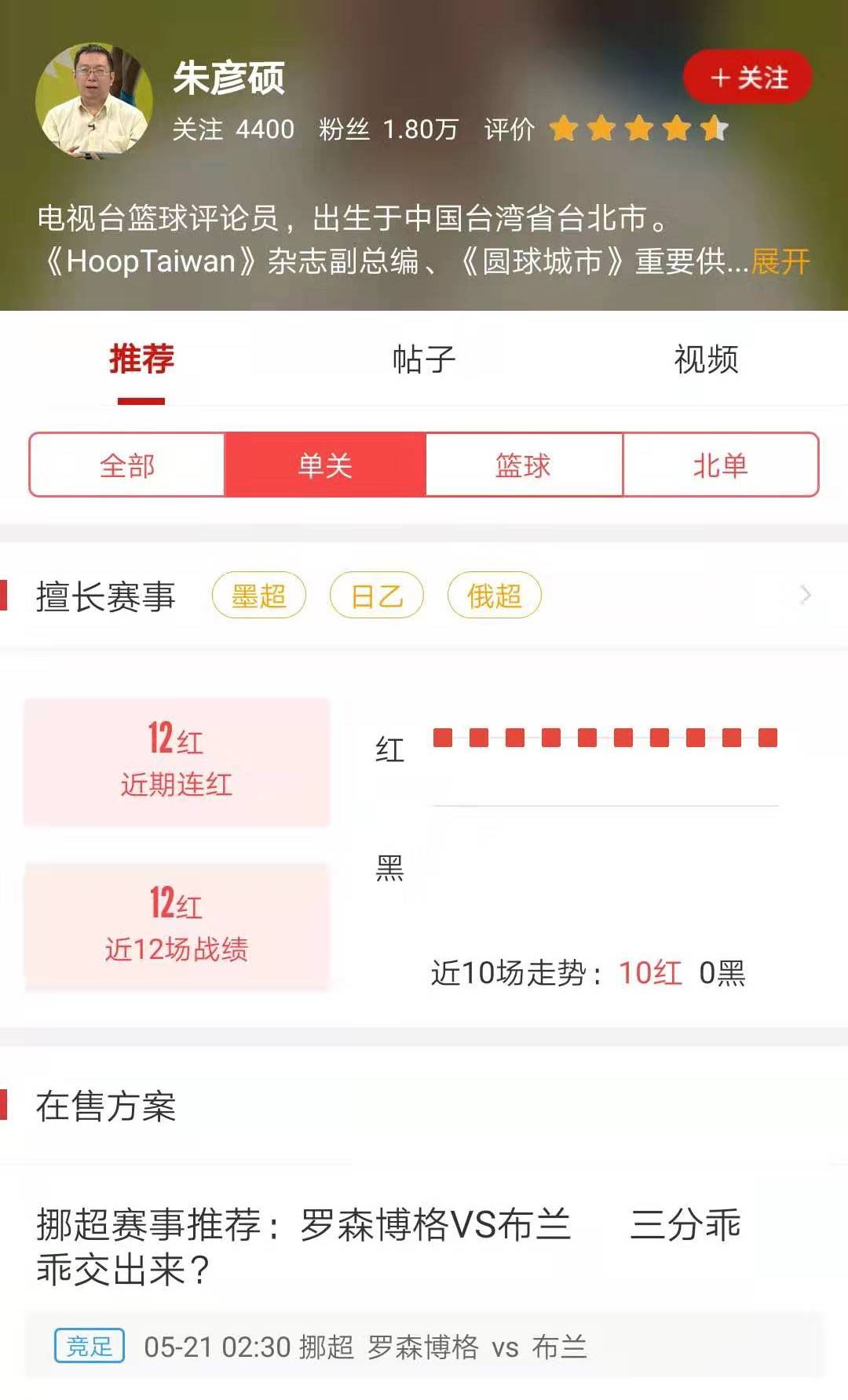This screenshot has width=848, height=1400.
Task: Open more 擅长赛事 via the chevron
Action: coord(805,596)
